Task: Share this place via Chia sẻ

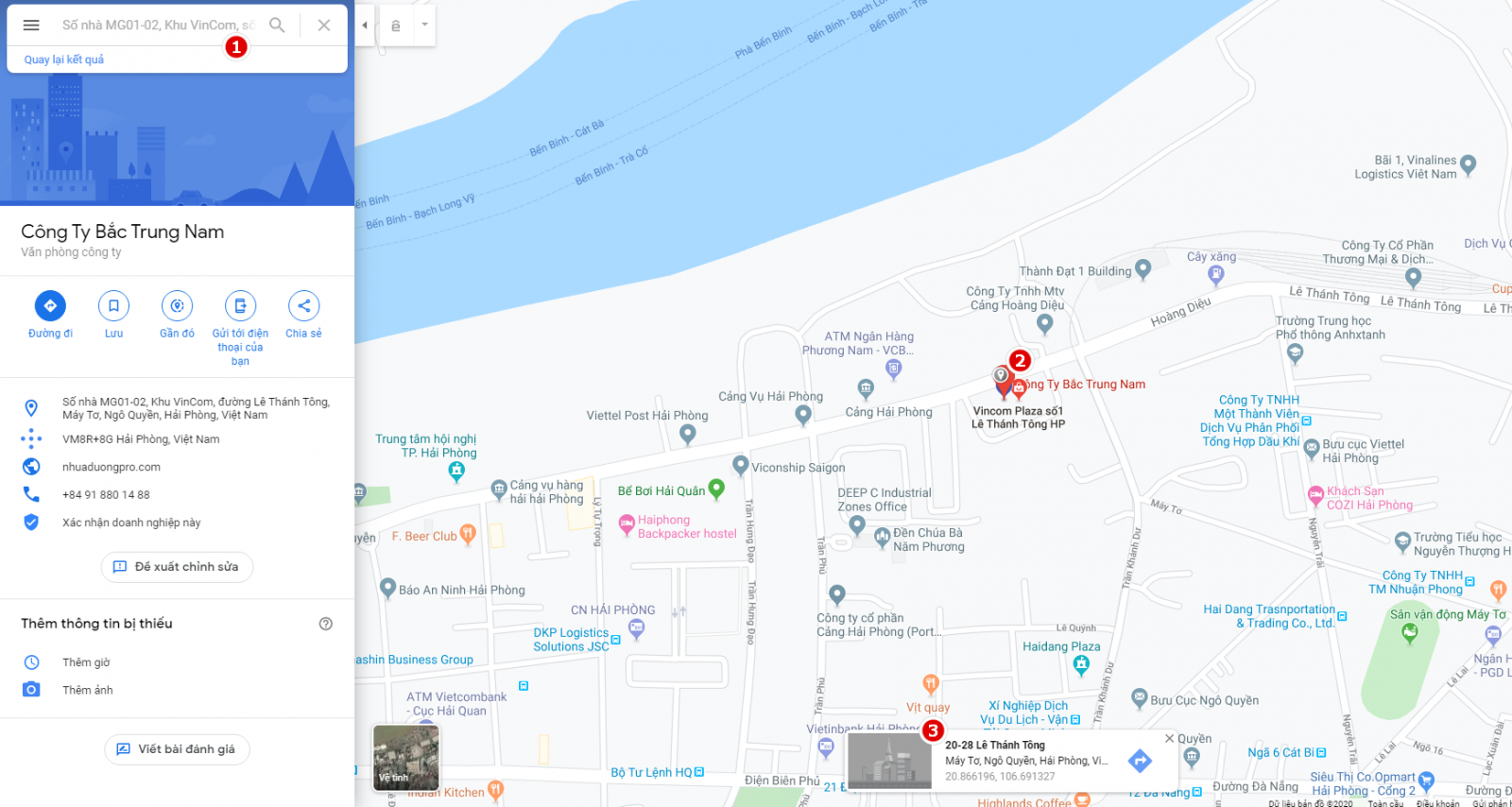Action: click(303, 306)
